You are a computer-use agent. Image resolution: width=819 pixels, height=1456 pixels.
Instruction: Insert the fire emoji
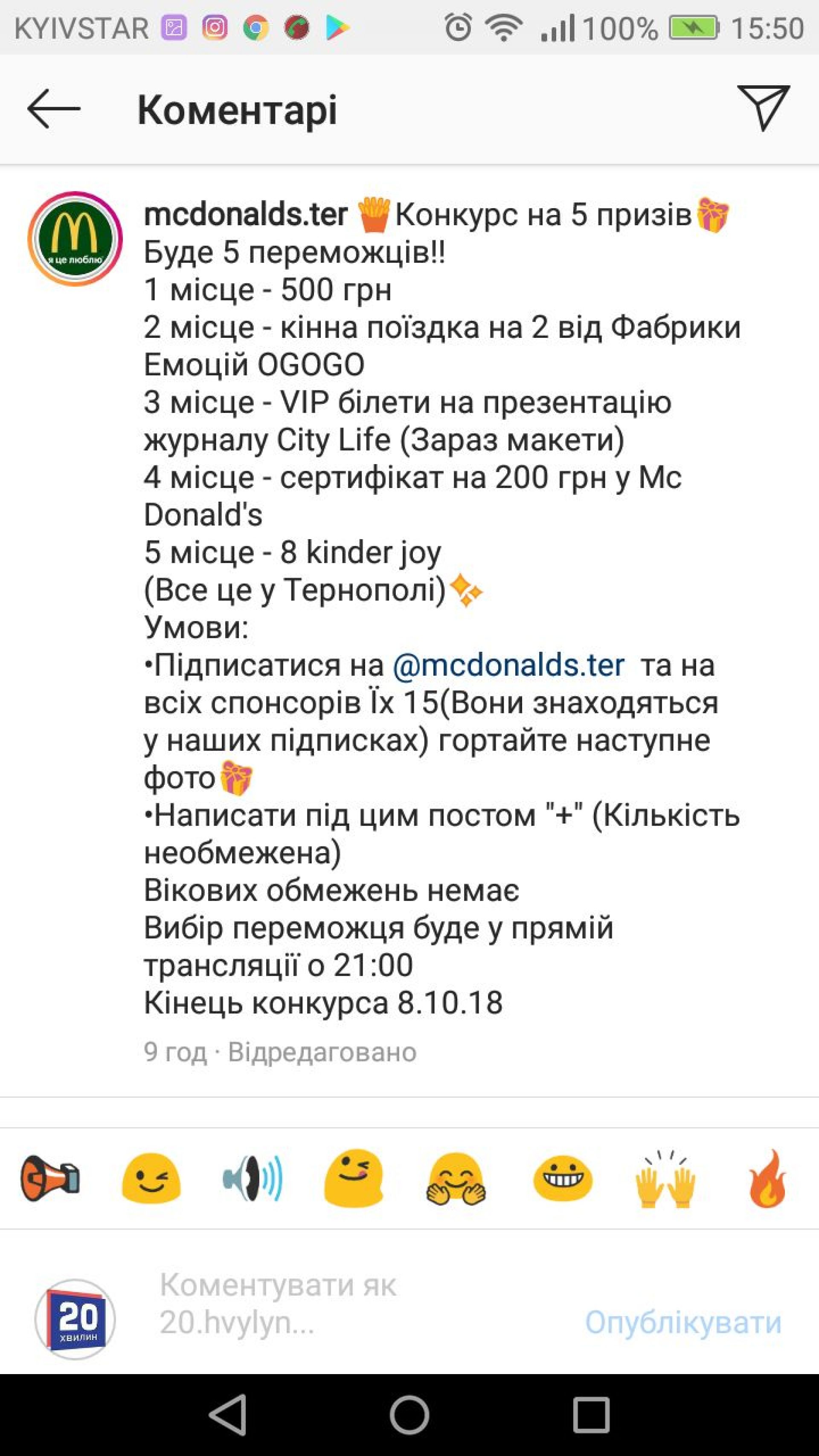point(767,1179)
